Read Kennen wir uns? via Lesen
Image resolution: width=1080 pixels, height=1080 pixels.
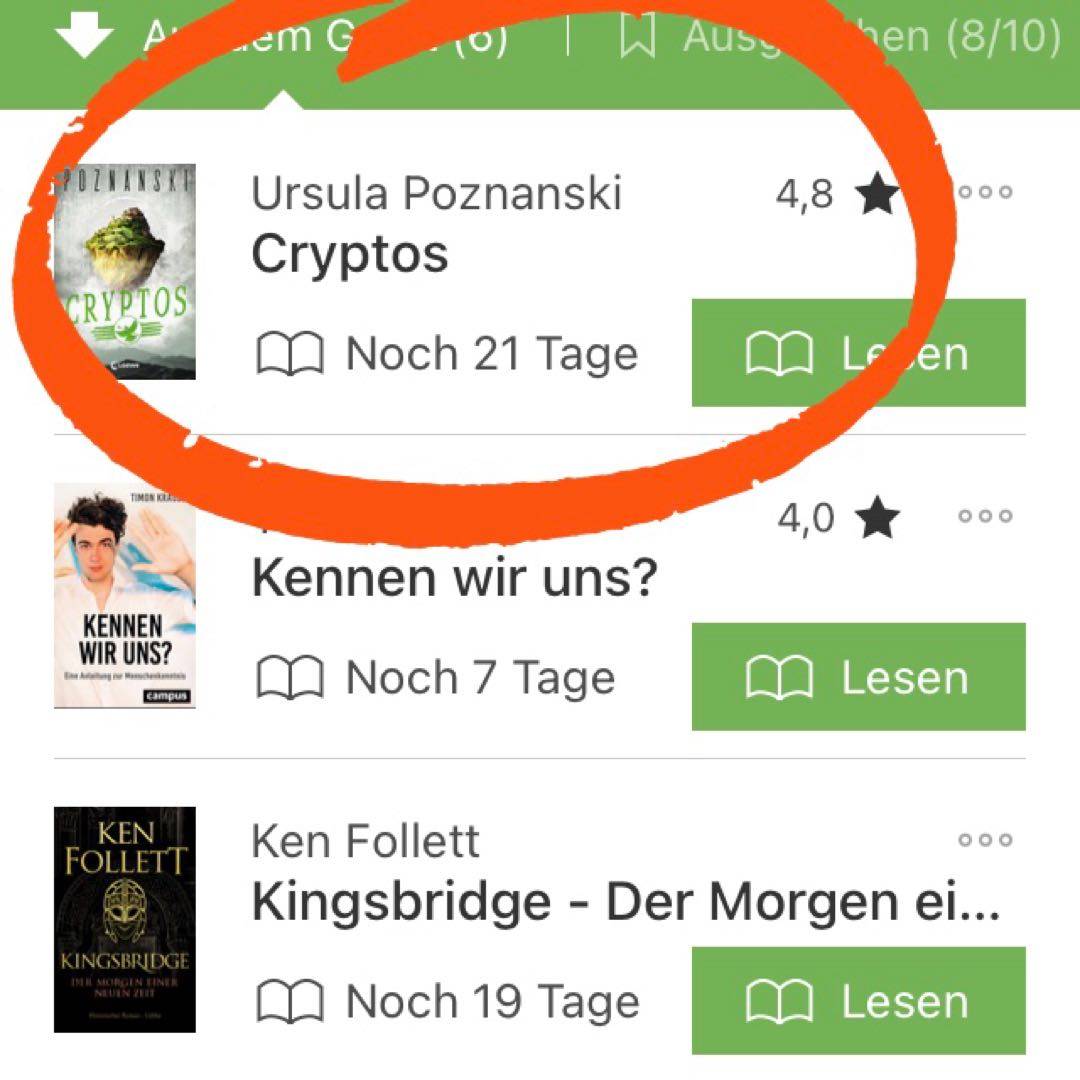pyautogui.click(x=858, y=677)
